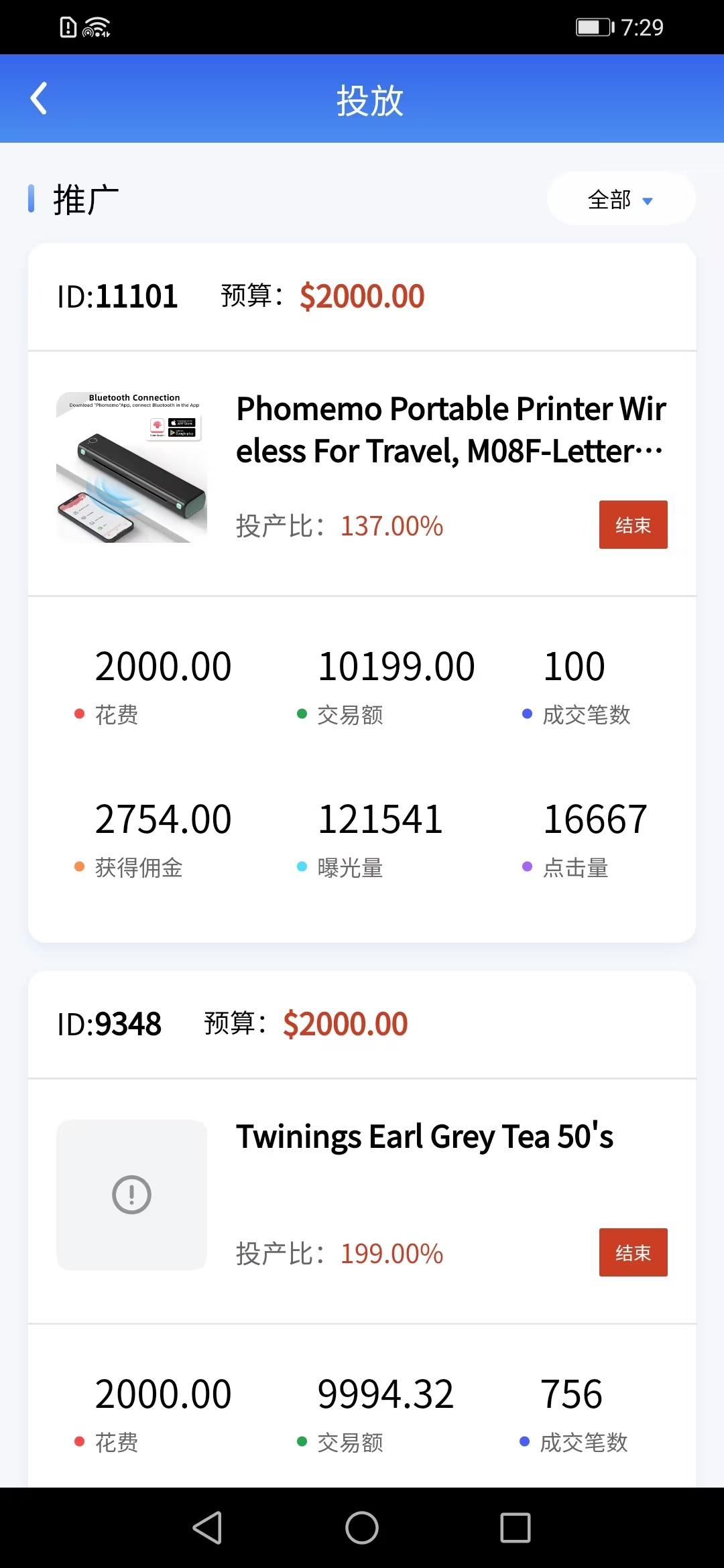Screen dimensions: 724x1568
Task: Tap 结束 for Twinings Earl Grey Tea campaign
Action: 633,1252
